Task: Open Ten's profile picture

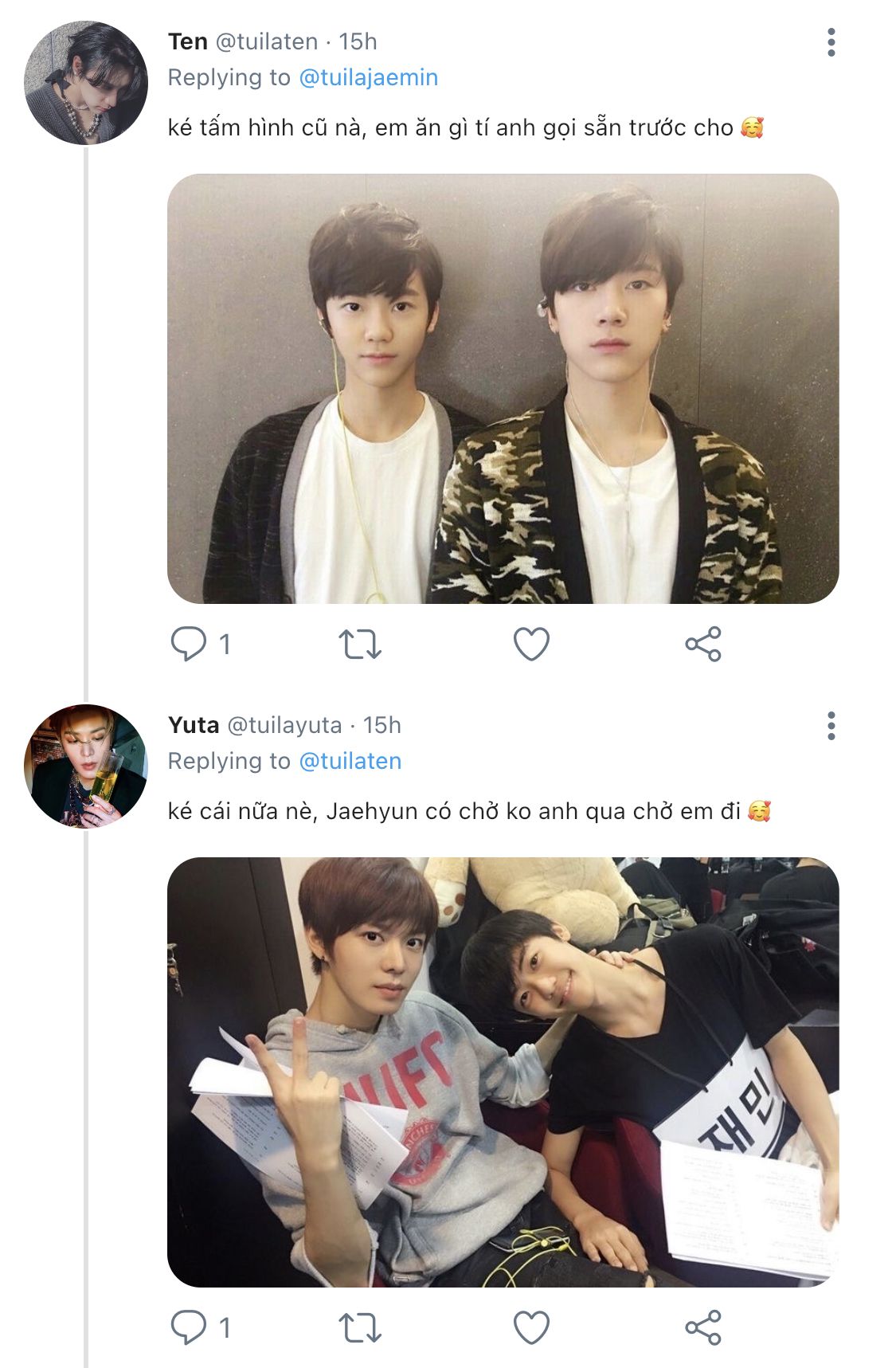Action: pyautogui.click(x=86, y=84)
